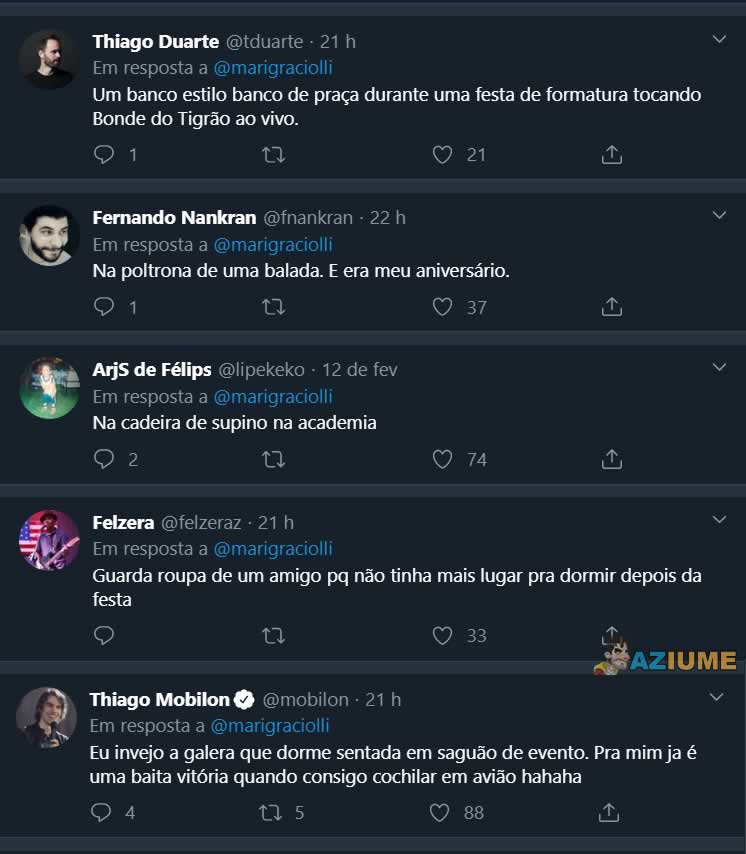View Felzera's profile avatar

pyautogui.click(x=49, y=540)
